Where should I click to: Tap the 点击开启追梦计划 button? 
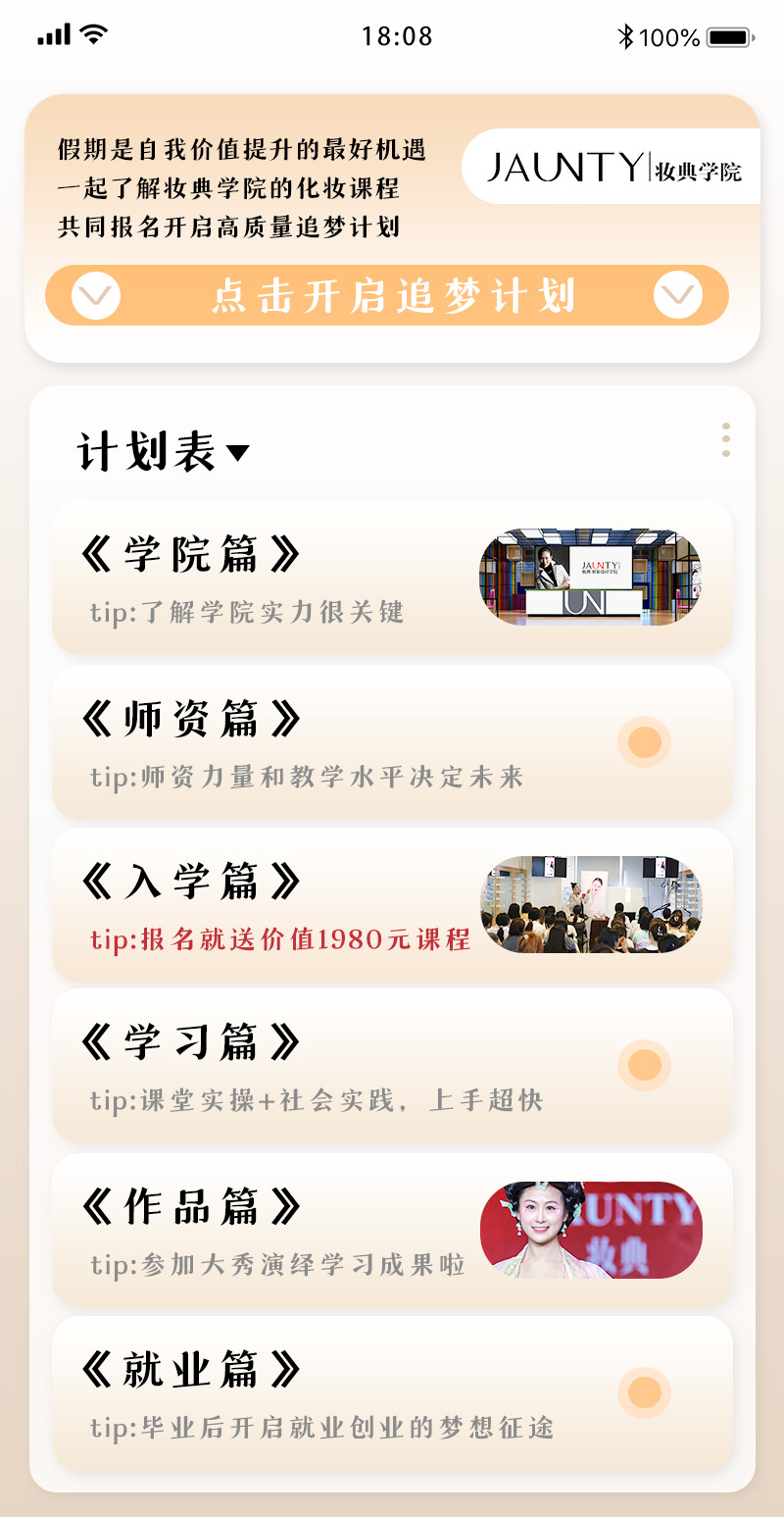pyautogui.click(x=387, y=295)
